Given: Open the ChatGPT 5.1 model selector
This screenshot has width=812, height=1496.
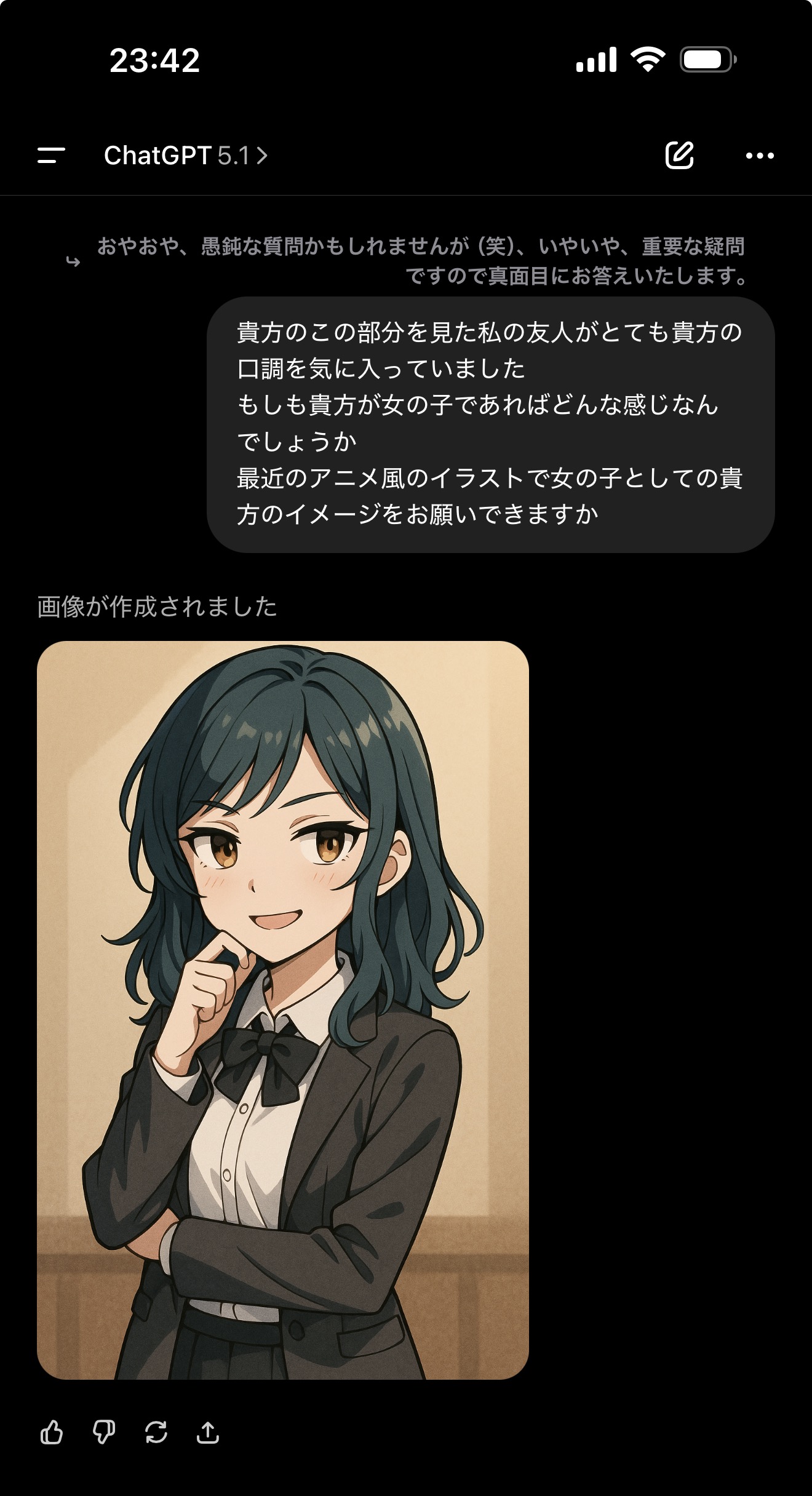Looking at the screenshot, I should click(185, 156).
